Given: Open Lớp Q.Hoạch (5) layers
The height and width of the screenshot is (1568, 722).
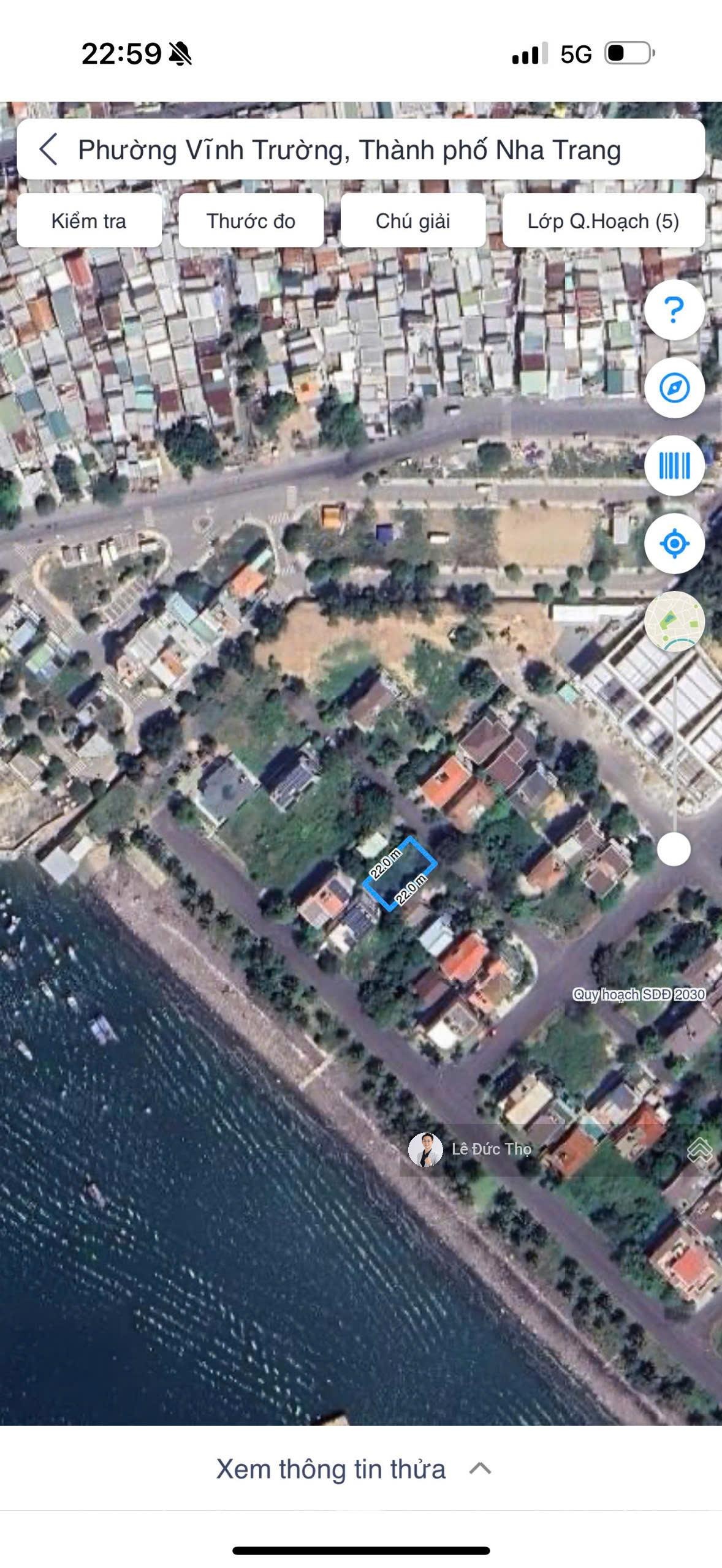Looking at the screenshot, I should [x=603, y=221].
